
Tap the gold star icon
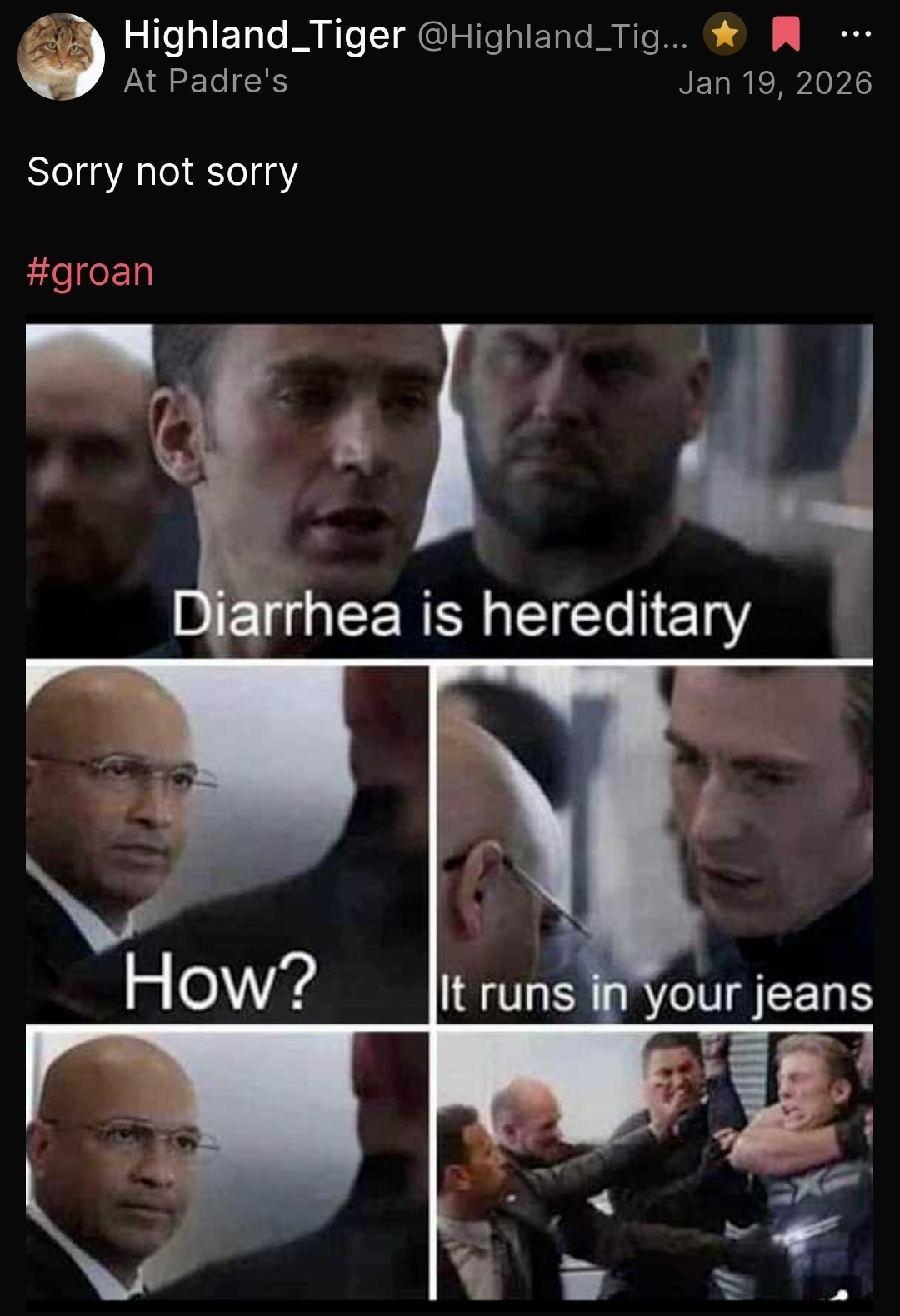pos(725,35)
